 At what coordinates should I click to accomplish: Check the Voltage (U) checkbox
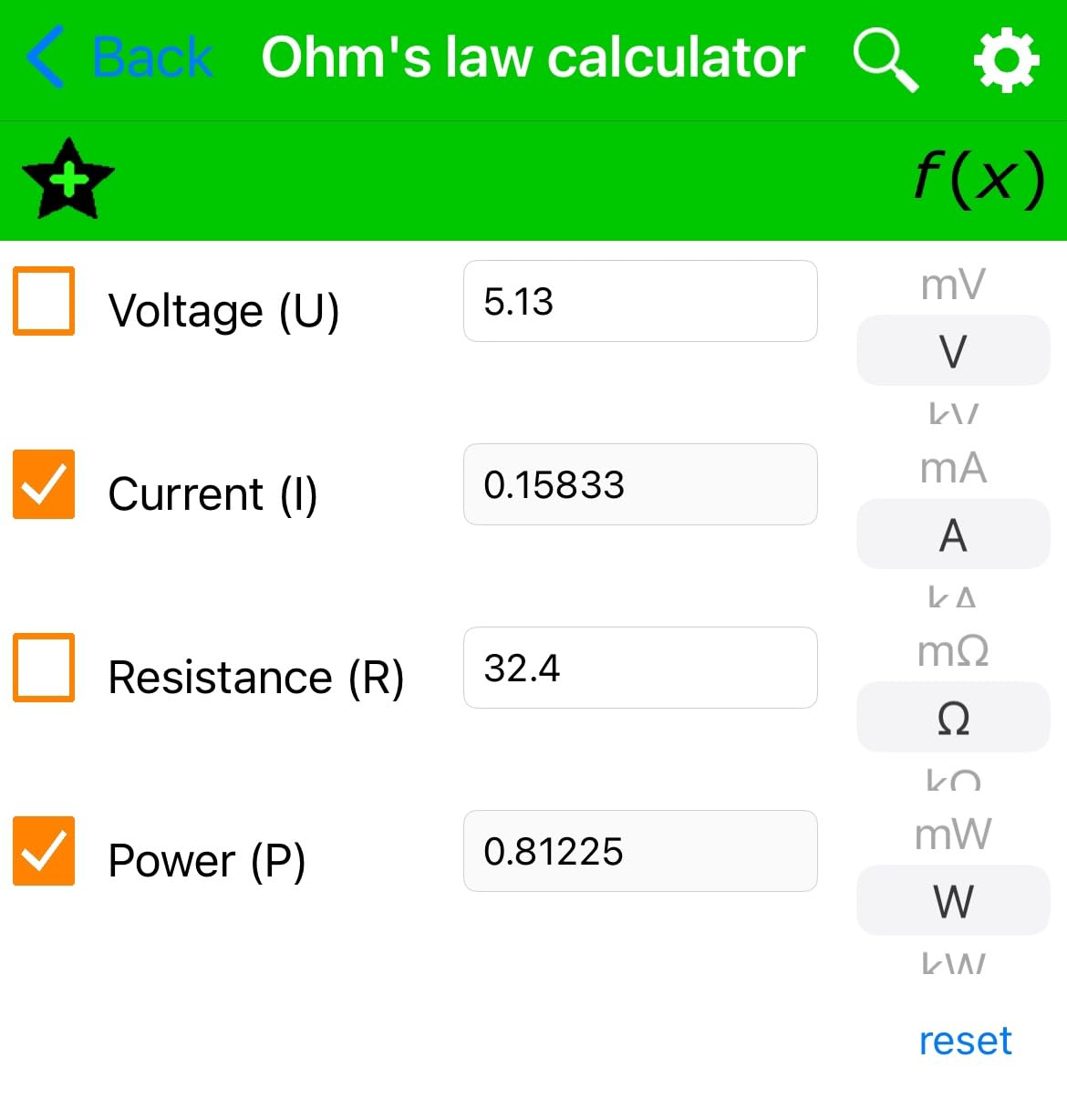[x=44, y=301]
